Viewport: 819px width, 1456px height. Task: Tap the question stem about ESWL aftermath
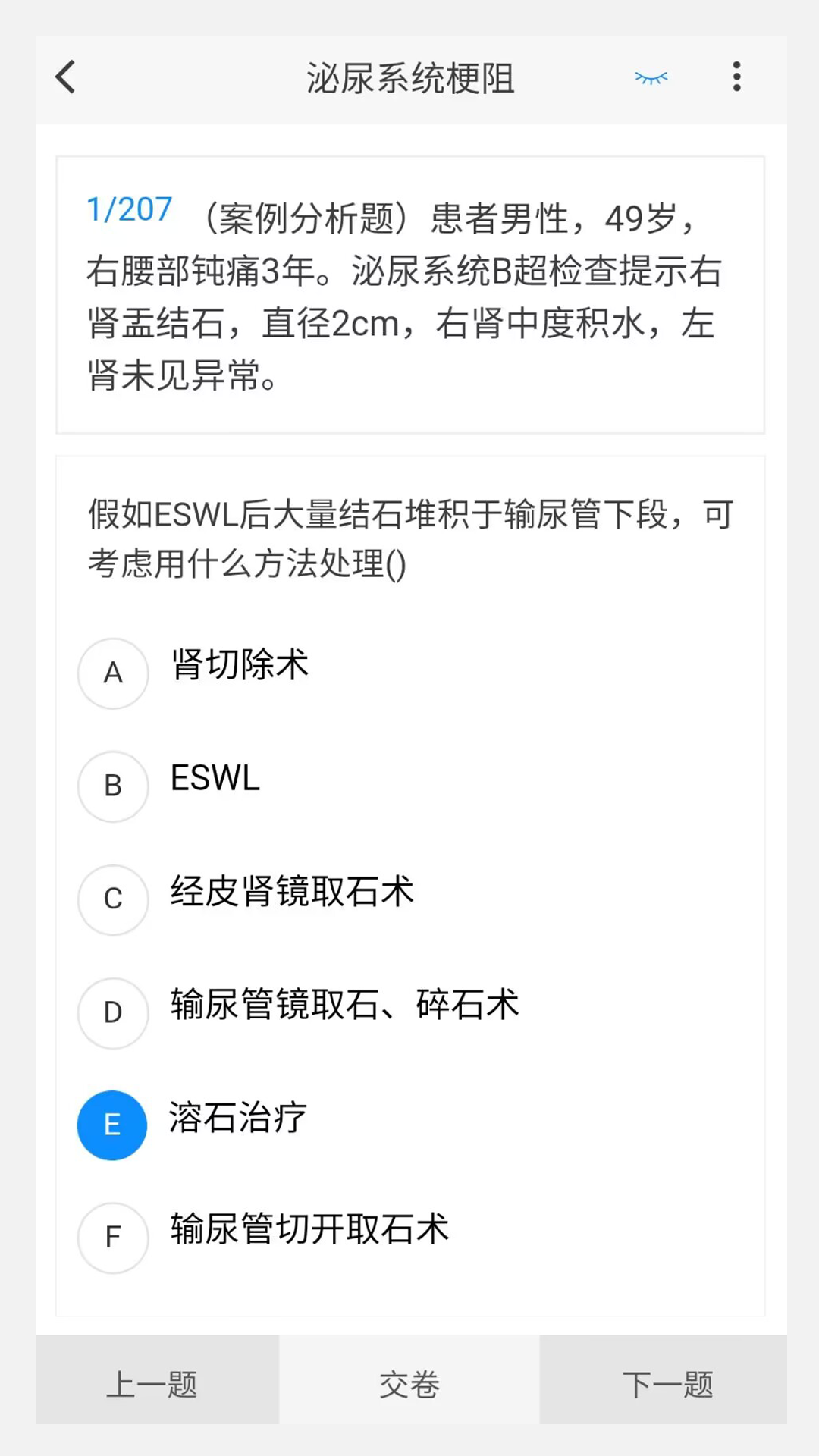tap(409, 538)
